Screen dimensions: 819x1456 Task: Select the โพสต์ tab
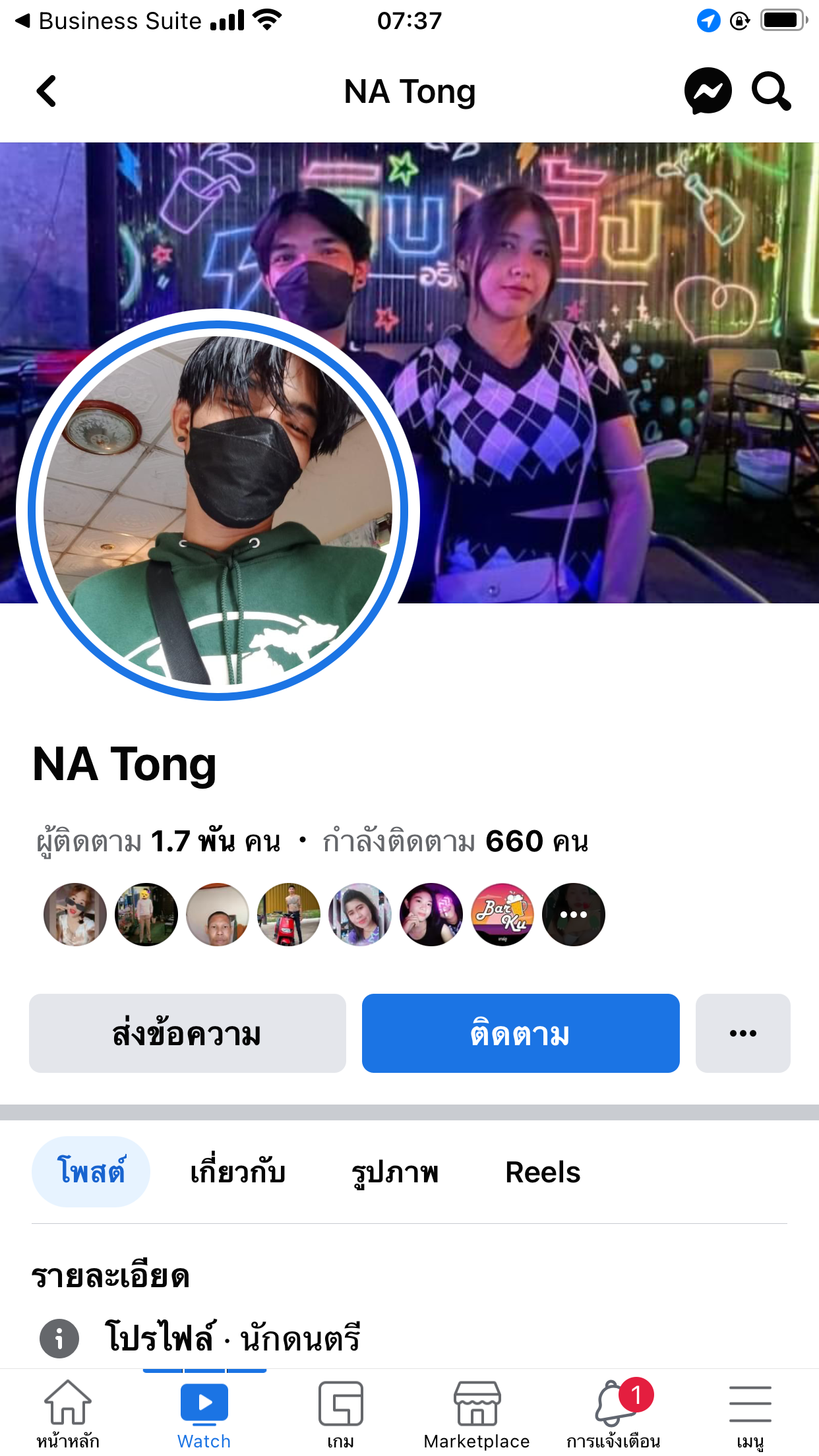pyautogui.click(x=91, y=1172)
